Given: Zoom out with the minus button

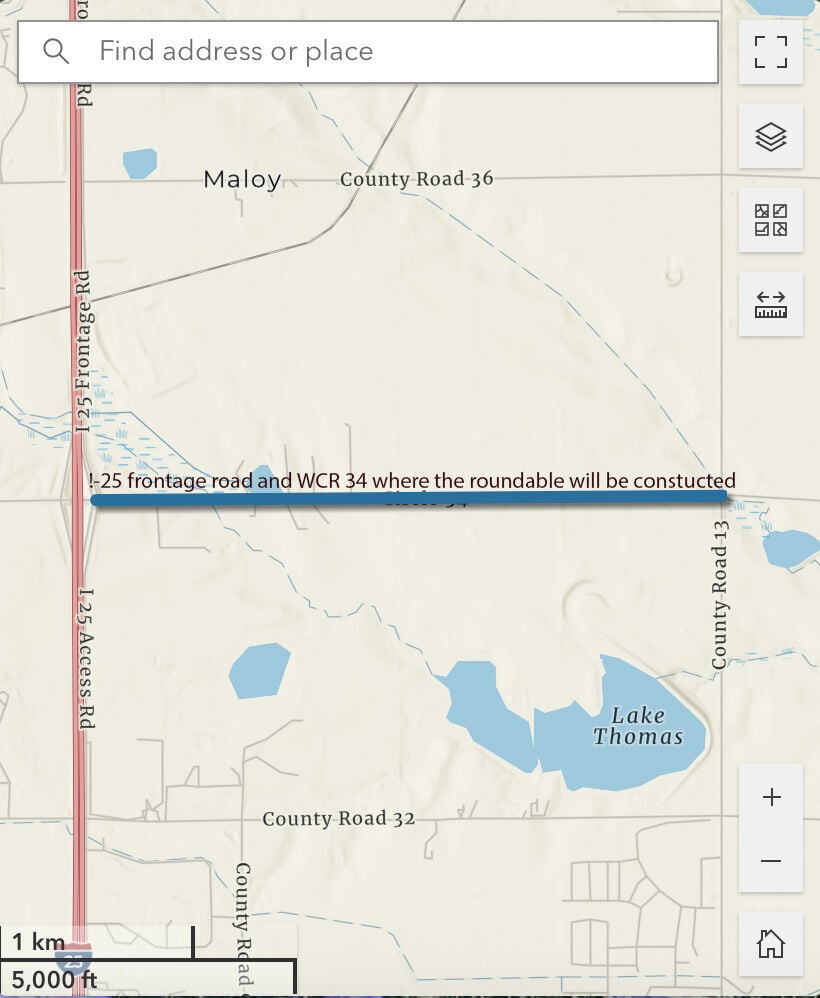Looking at the screenshot, I should pyautogui.click(x=770, y=861).
